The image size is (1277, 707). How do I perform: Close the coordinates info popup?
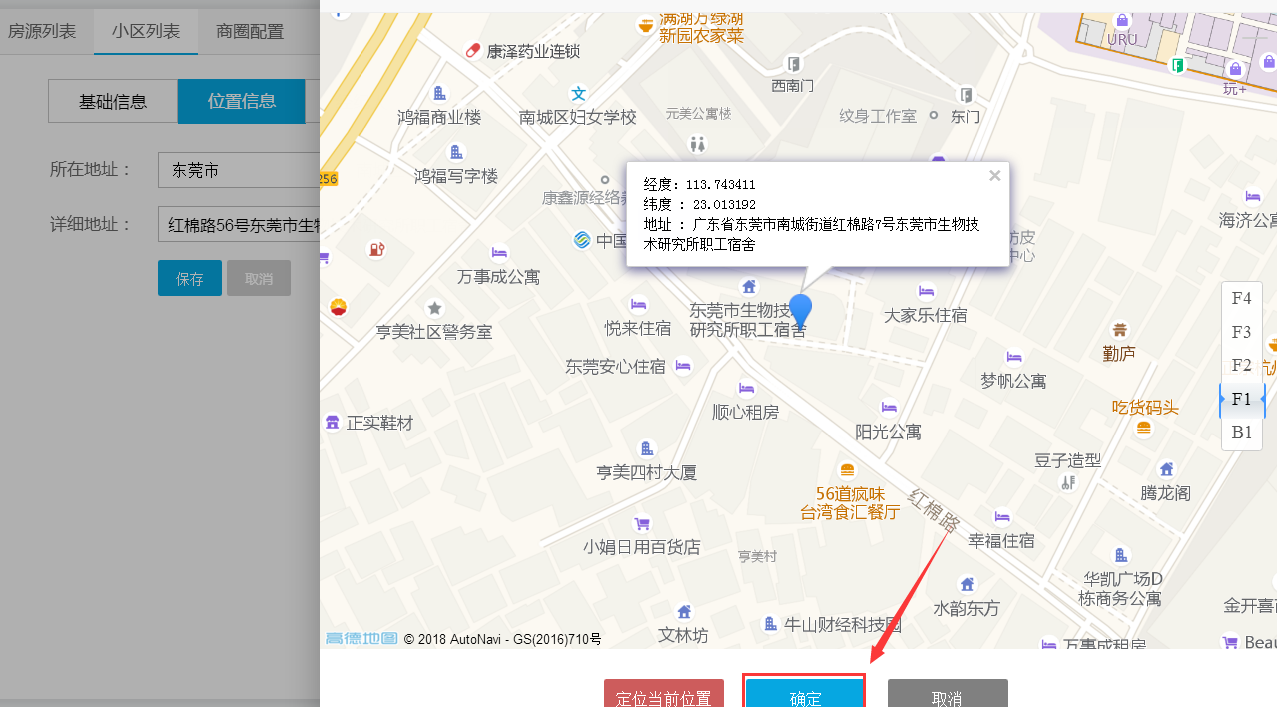coord(994,176)
